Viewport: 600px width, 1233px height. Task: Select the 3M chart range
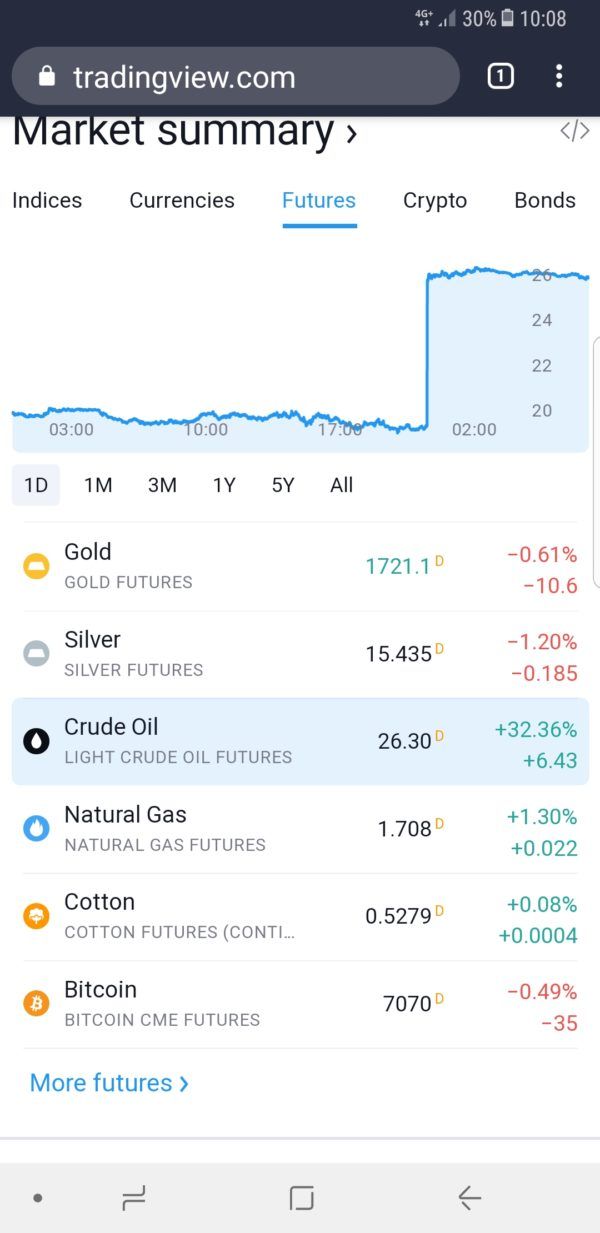162,485
